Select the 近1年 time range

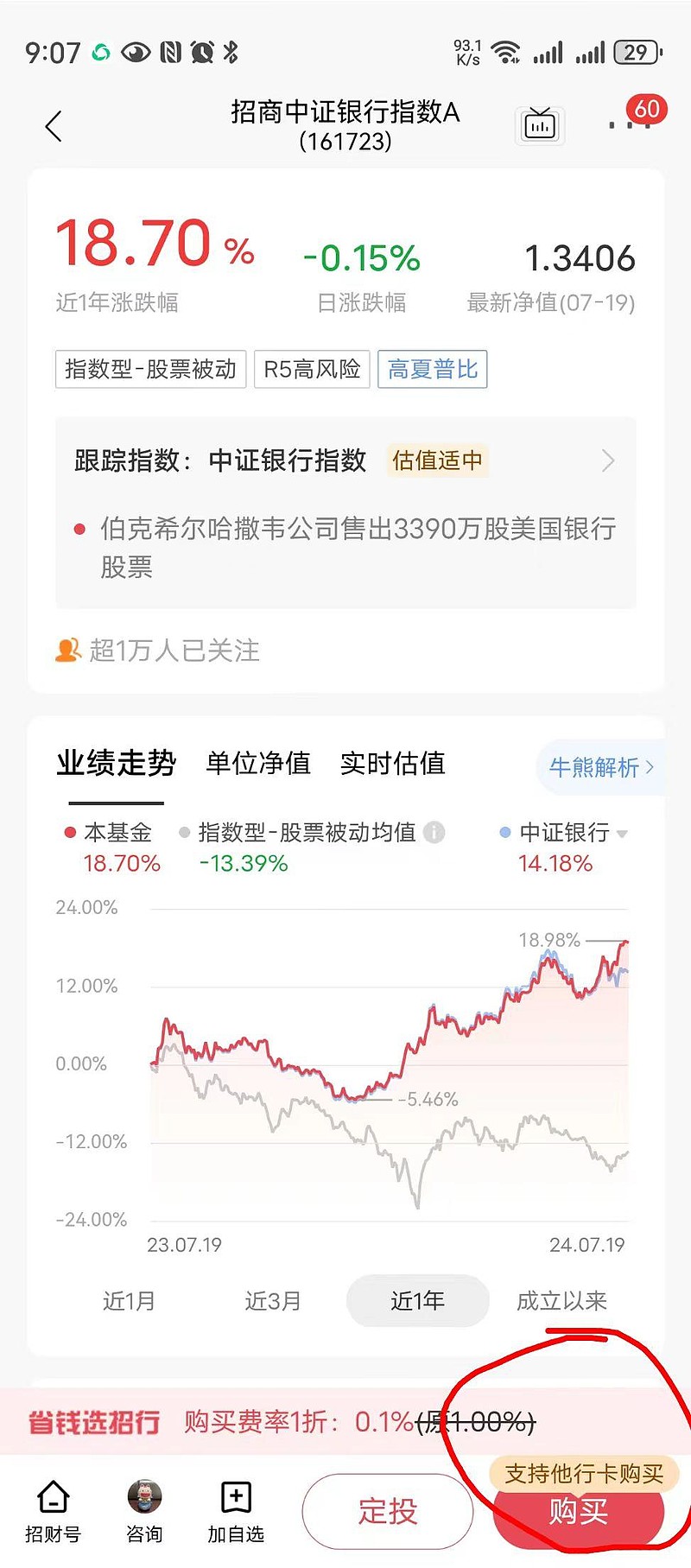tap(418, 1301)
